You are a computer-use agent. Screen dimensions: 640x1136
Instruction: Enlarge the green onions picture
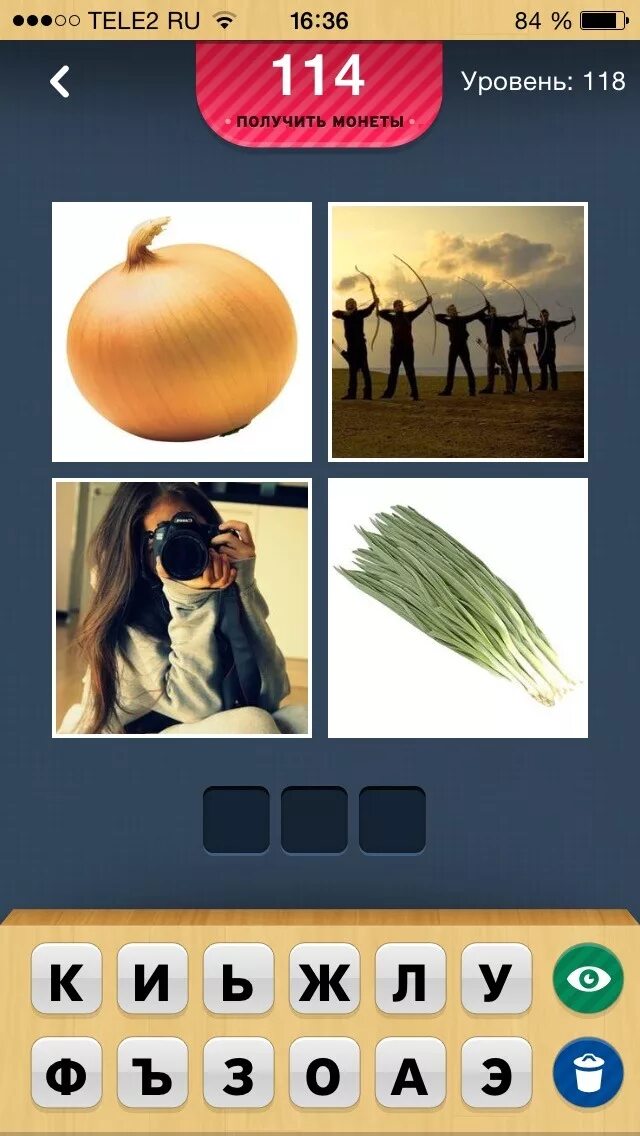click(x=458, y=608)
